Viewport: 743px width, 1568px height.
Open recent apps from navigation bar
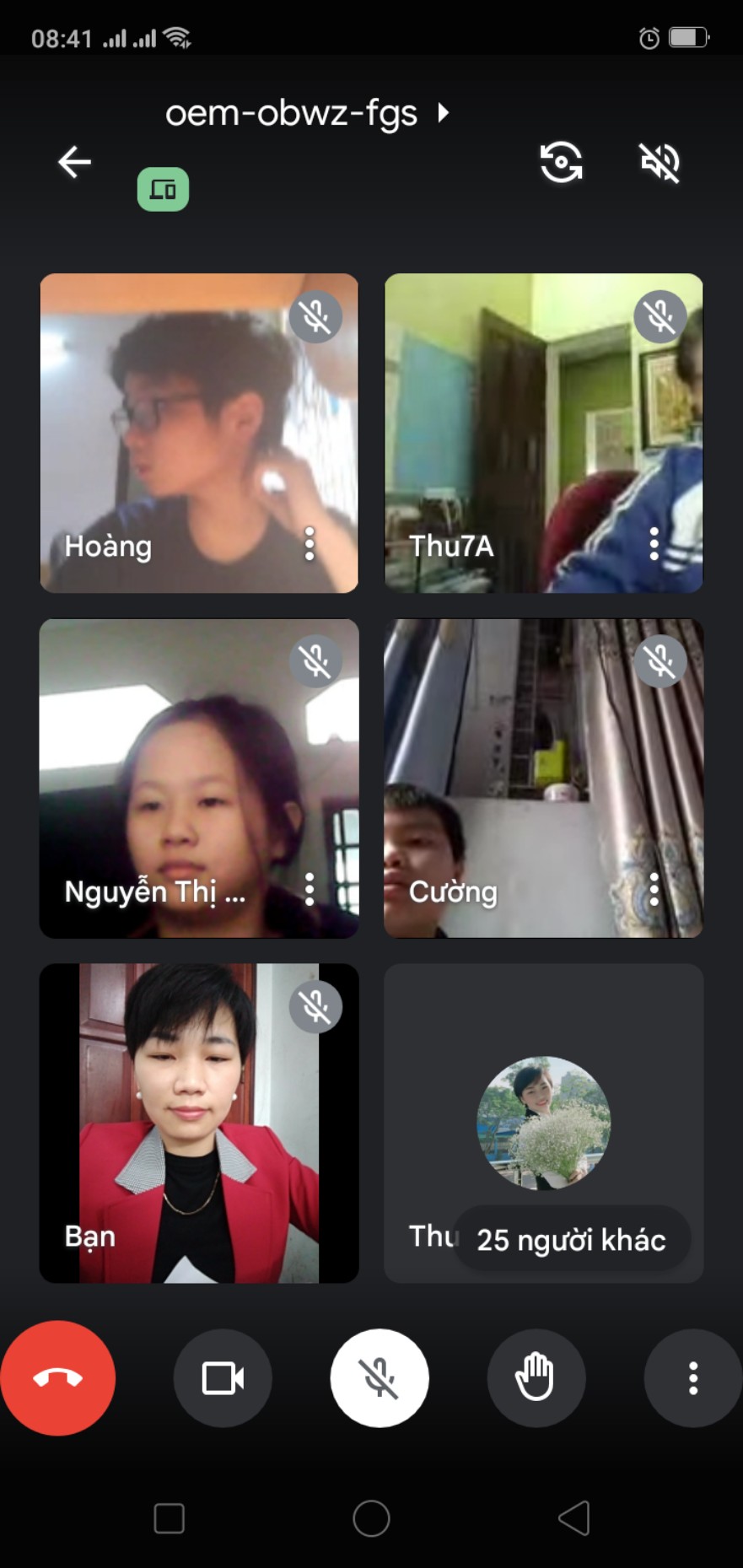click(x=169, y=1518)
